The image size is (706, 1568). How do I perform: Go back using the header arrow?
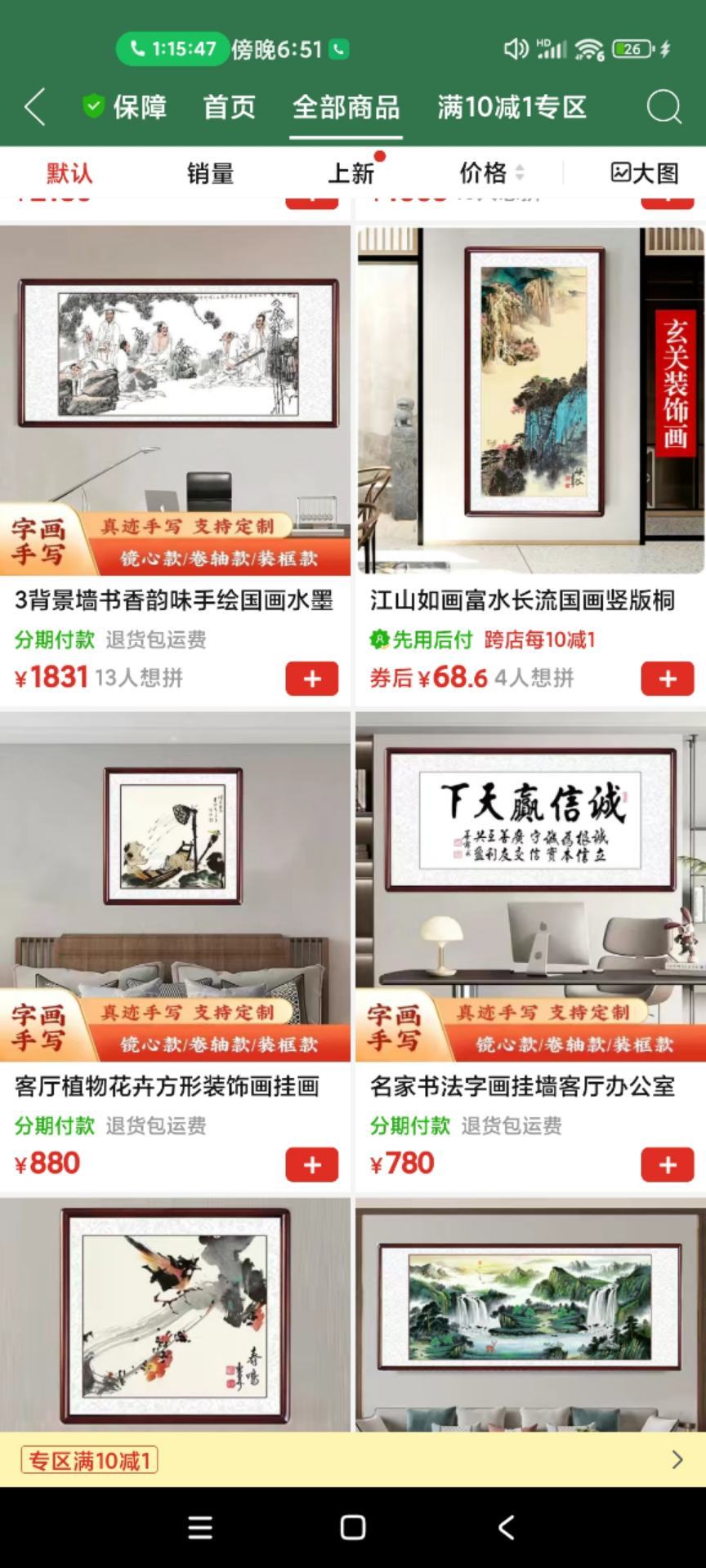point(34,108)
